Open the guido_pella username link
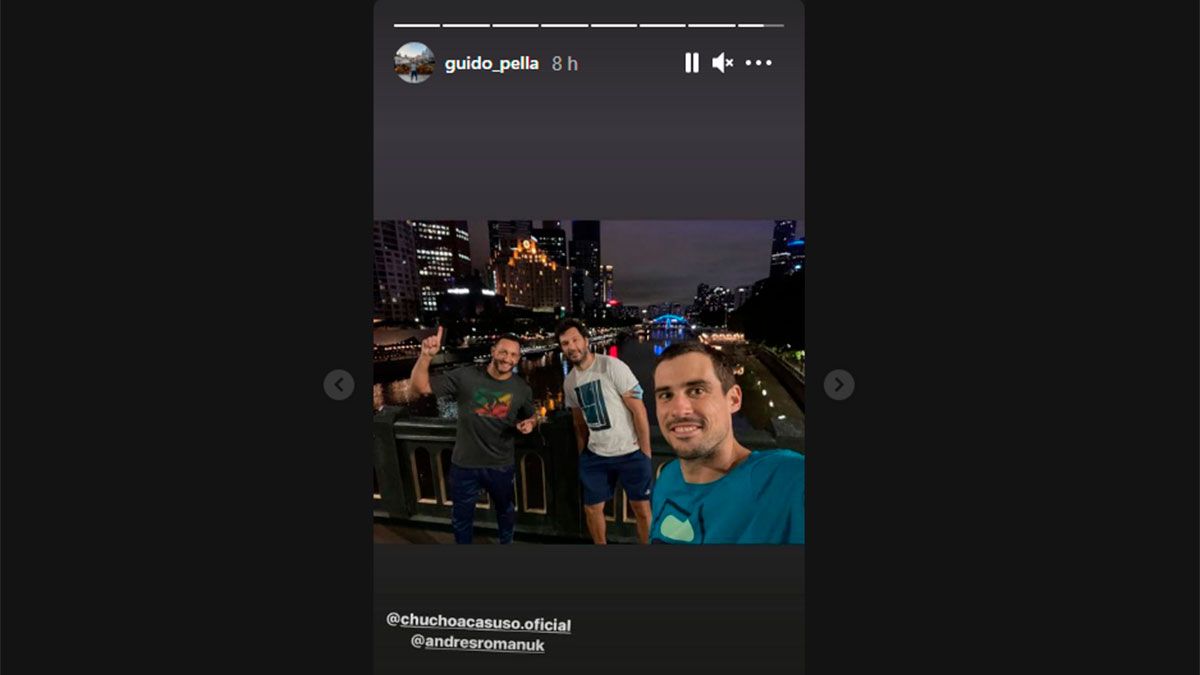1200x675 pixels. [x=491, y=63]
